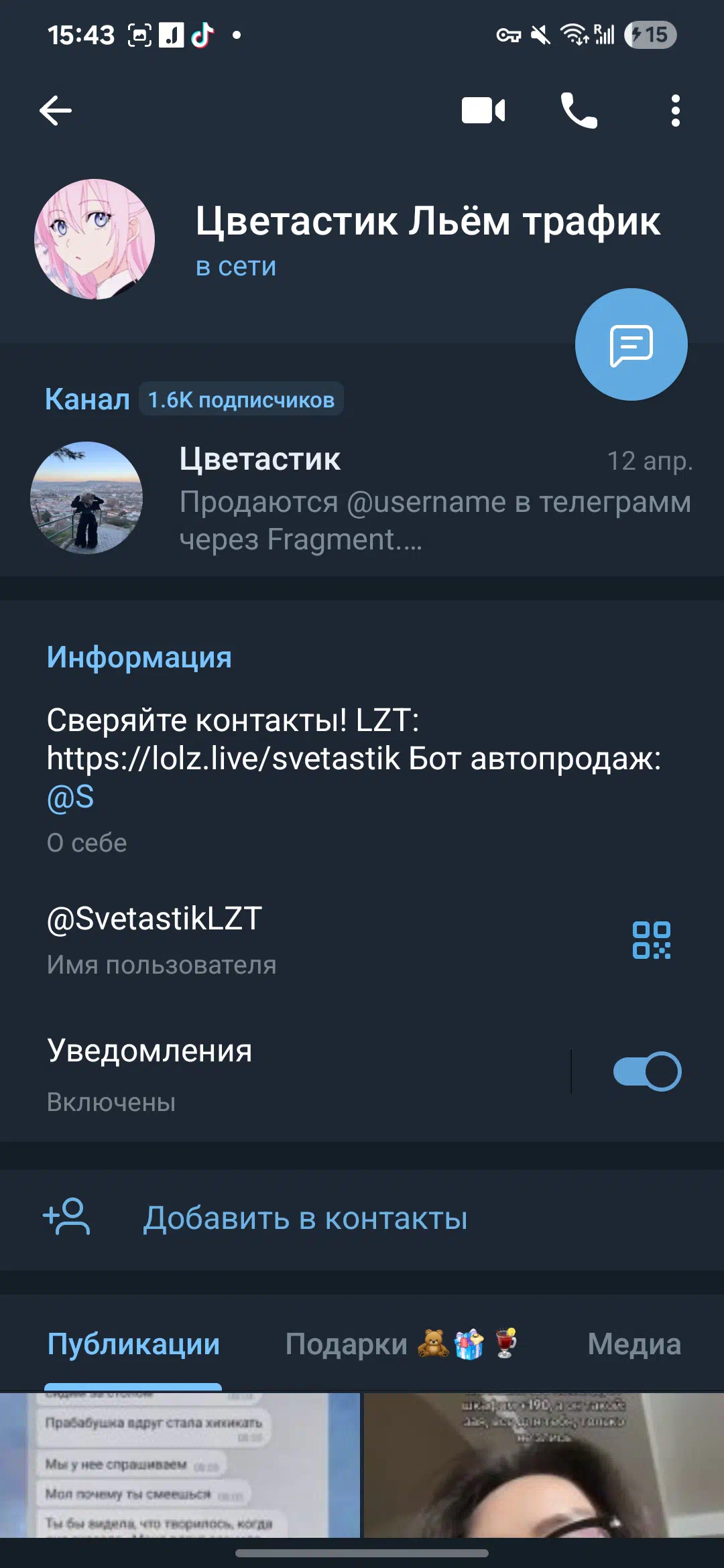Image resolution: width=724 pixels, height=1568 pixels.
Task: Open the @S bot link in bio
Action: (70, 797)
